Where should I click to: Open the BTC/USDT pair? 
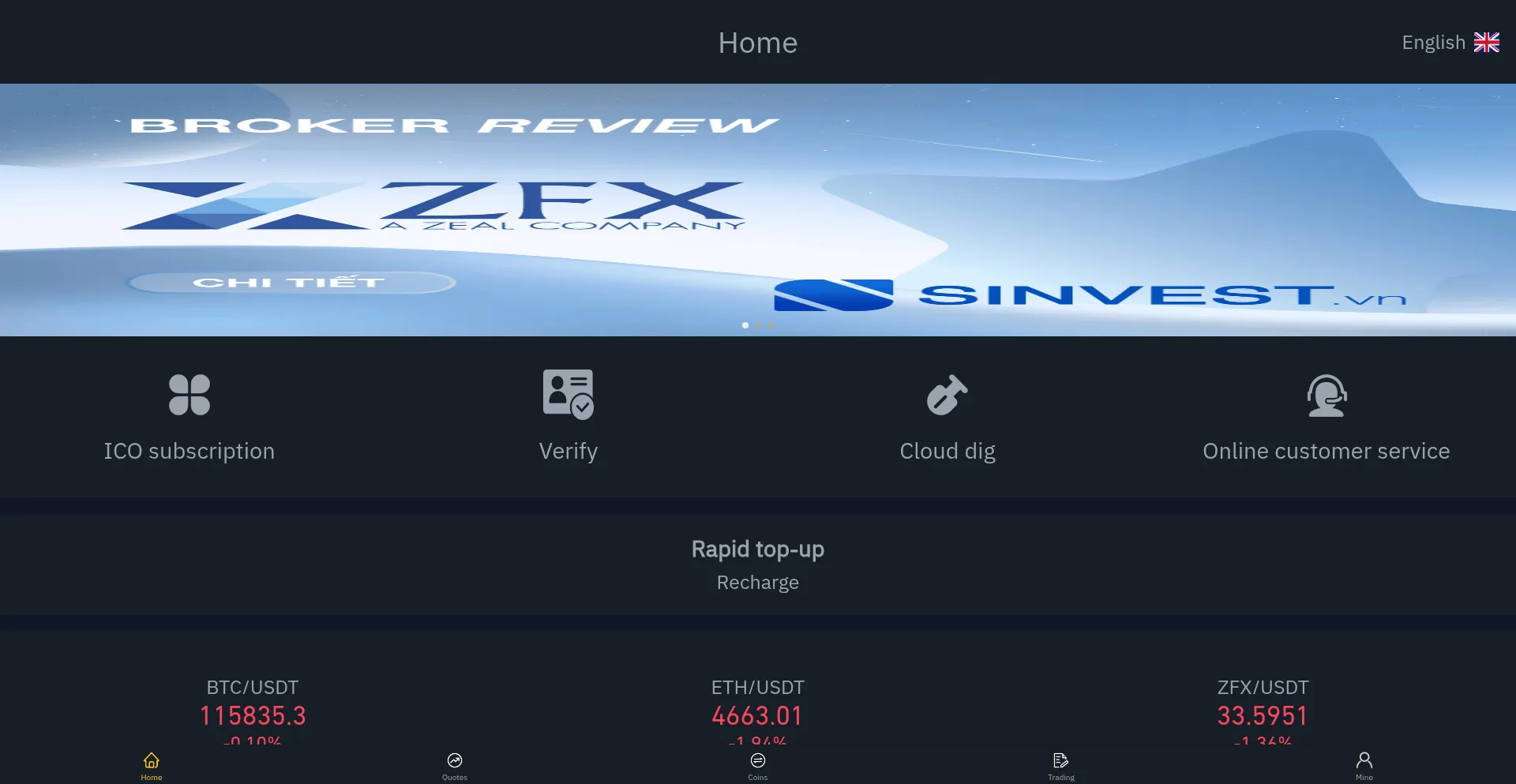pyautogui.click(x=253, y=705)
